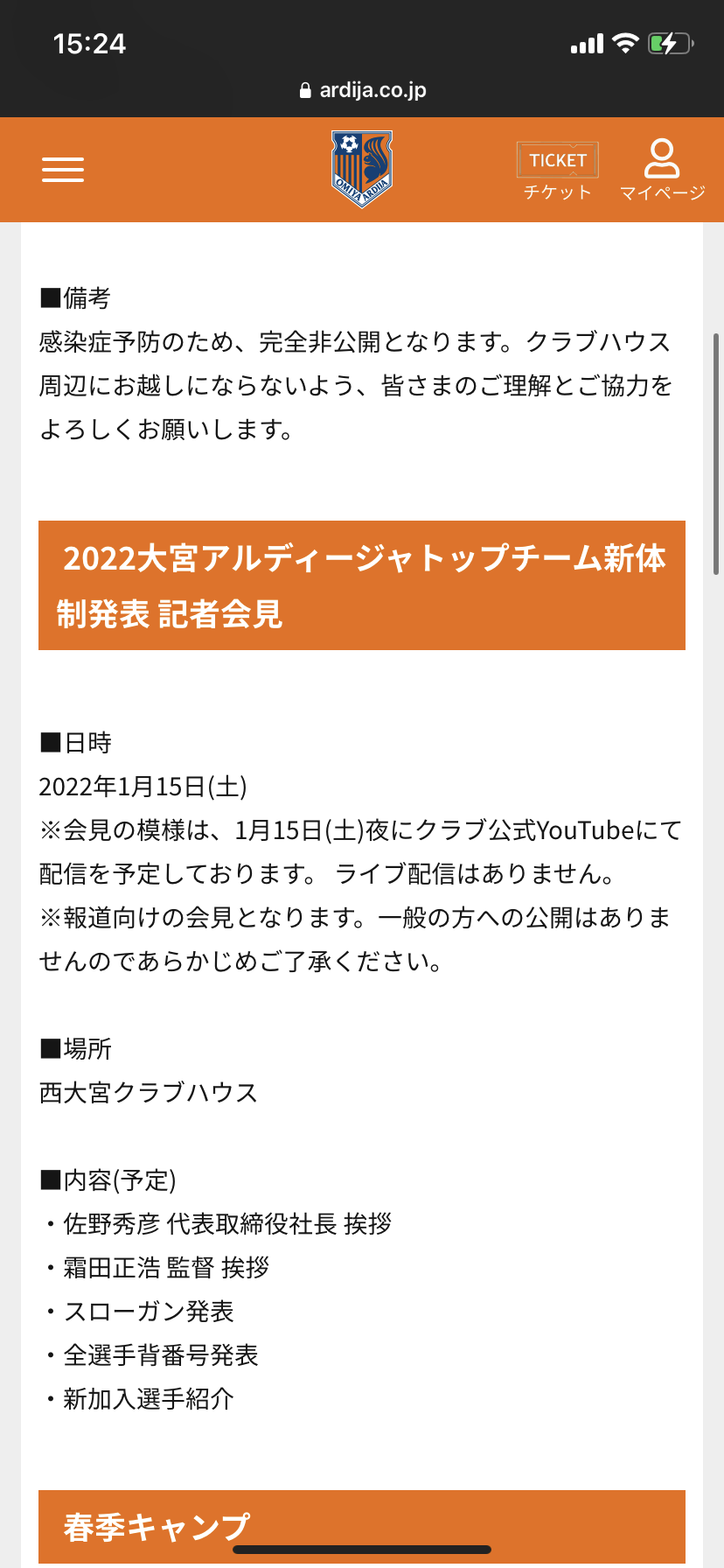Screen dimensions: 724x1568
Task: Open the hamburger menu
Action: tap(63, 169)
